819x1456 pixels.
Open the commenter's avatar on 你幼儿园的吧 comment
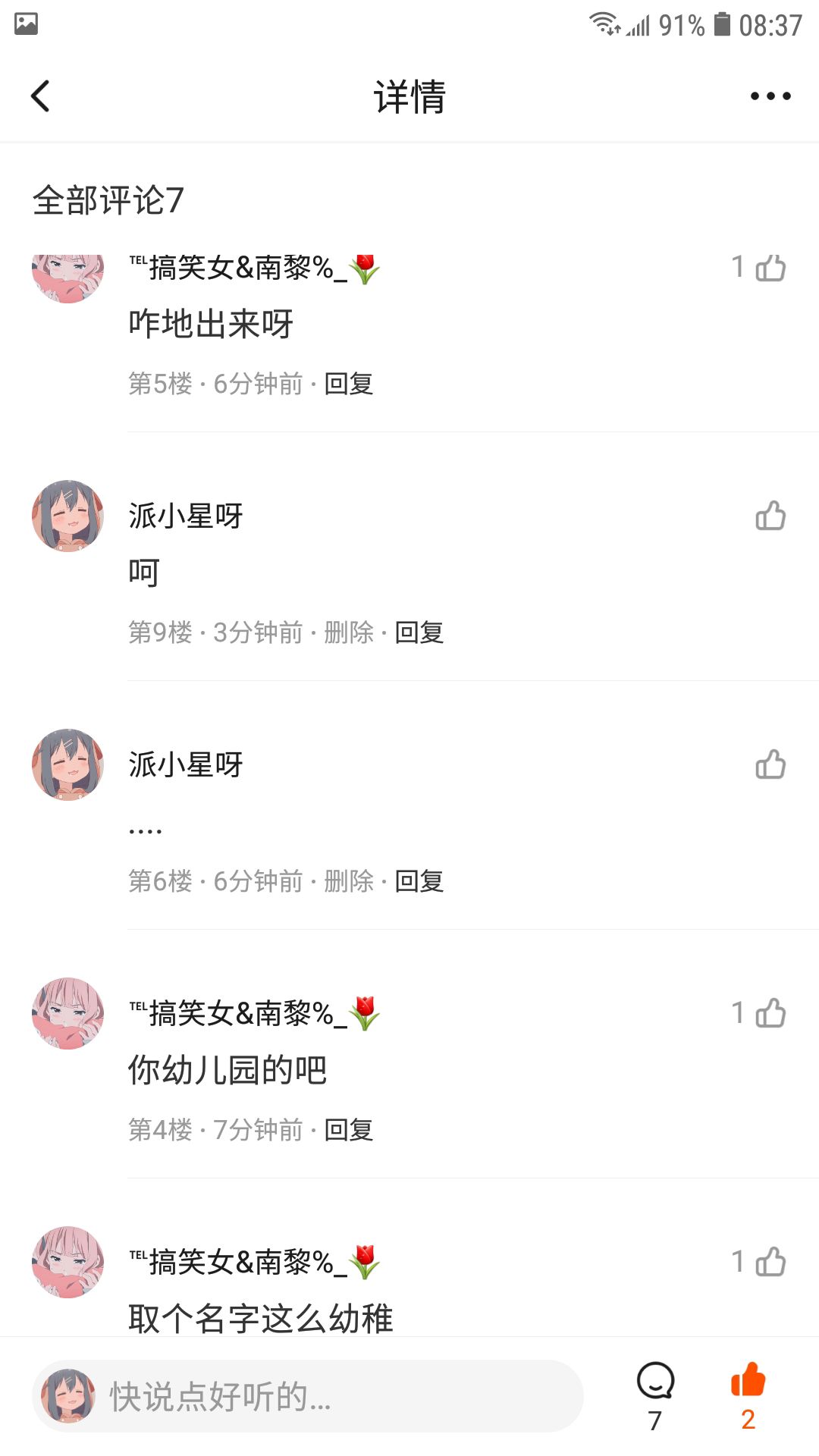coord(68,1013)
